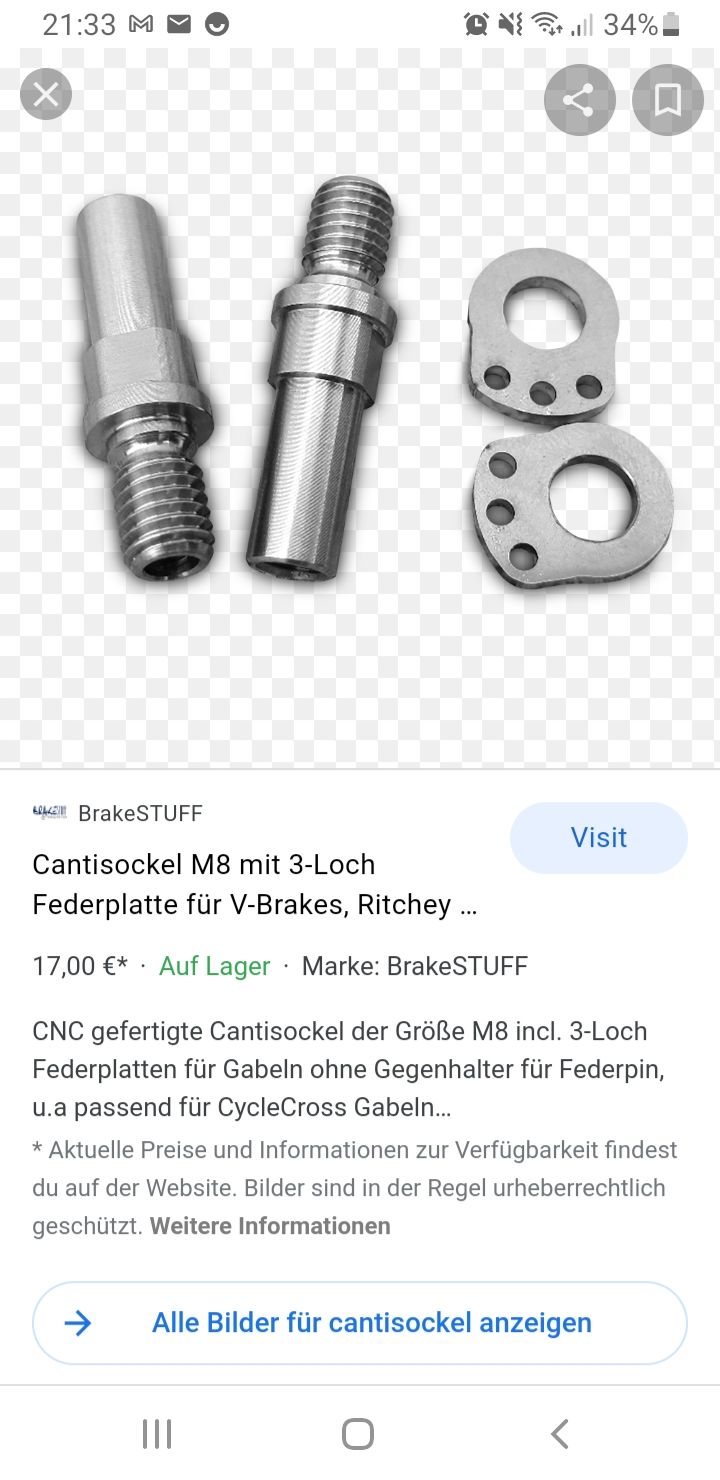Image resolution: width=720 pixels, height=1480 pixels.
Task: Close the image viewer
Action: (46, 95)
